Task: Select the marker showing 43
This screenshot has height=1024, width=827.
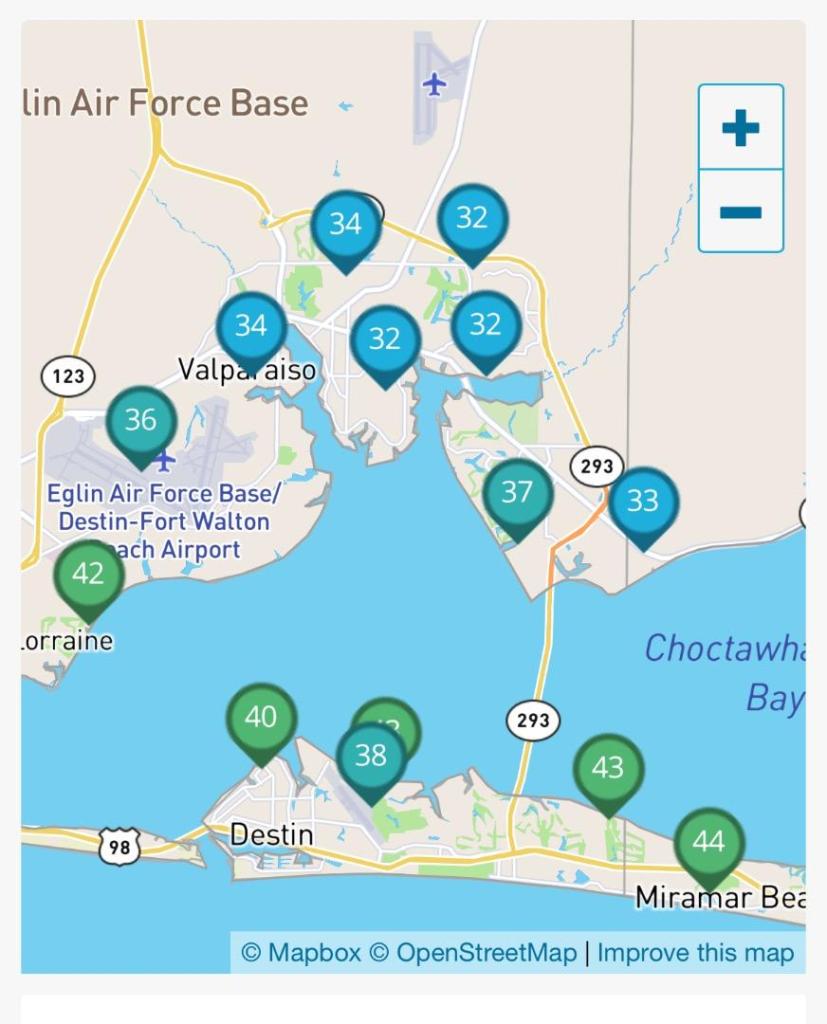Action: point(608,769)
